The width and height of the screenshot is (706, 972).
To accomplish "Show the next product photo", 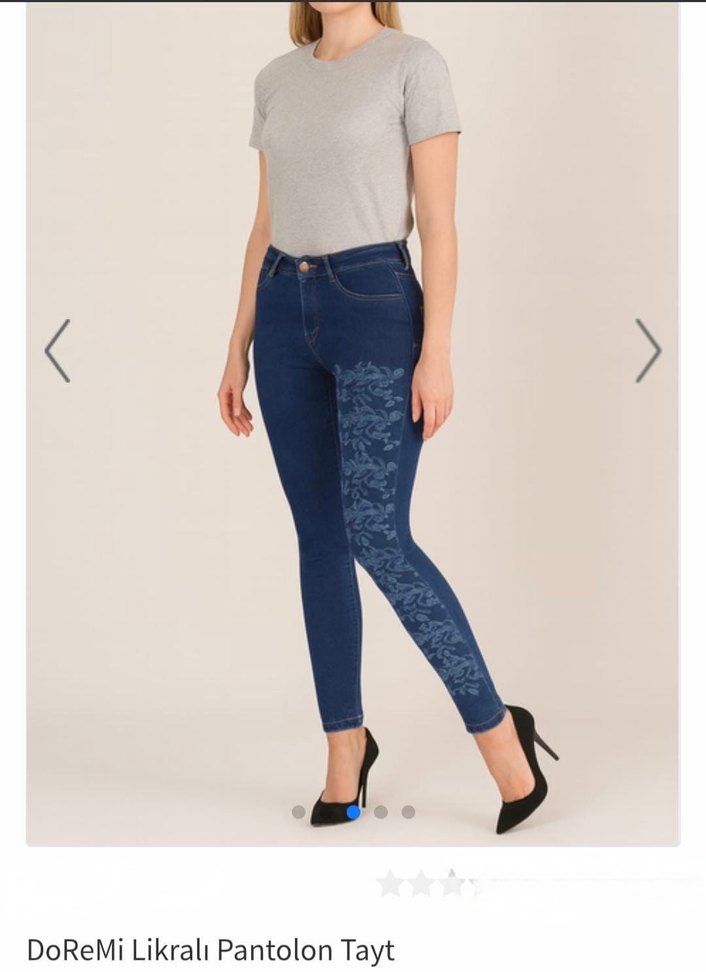I will [x=648, y=351].
